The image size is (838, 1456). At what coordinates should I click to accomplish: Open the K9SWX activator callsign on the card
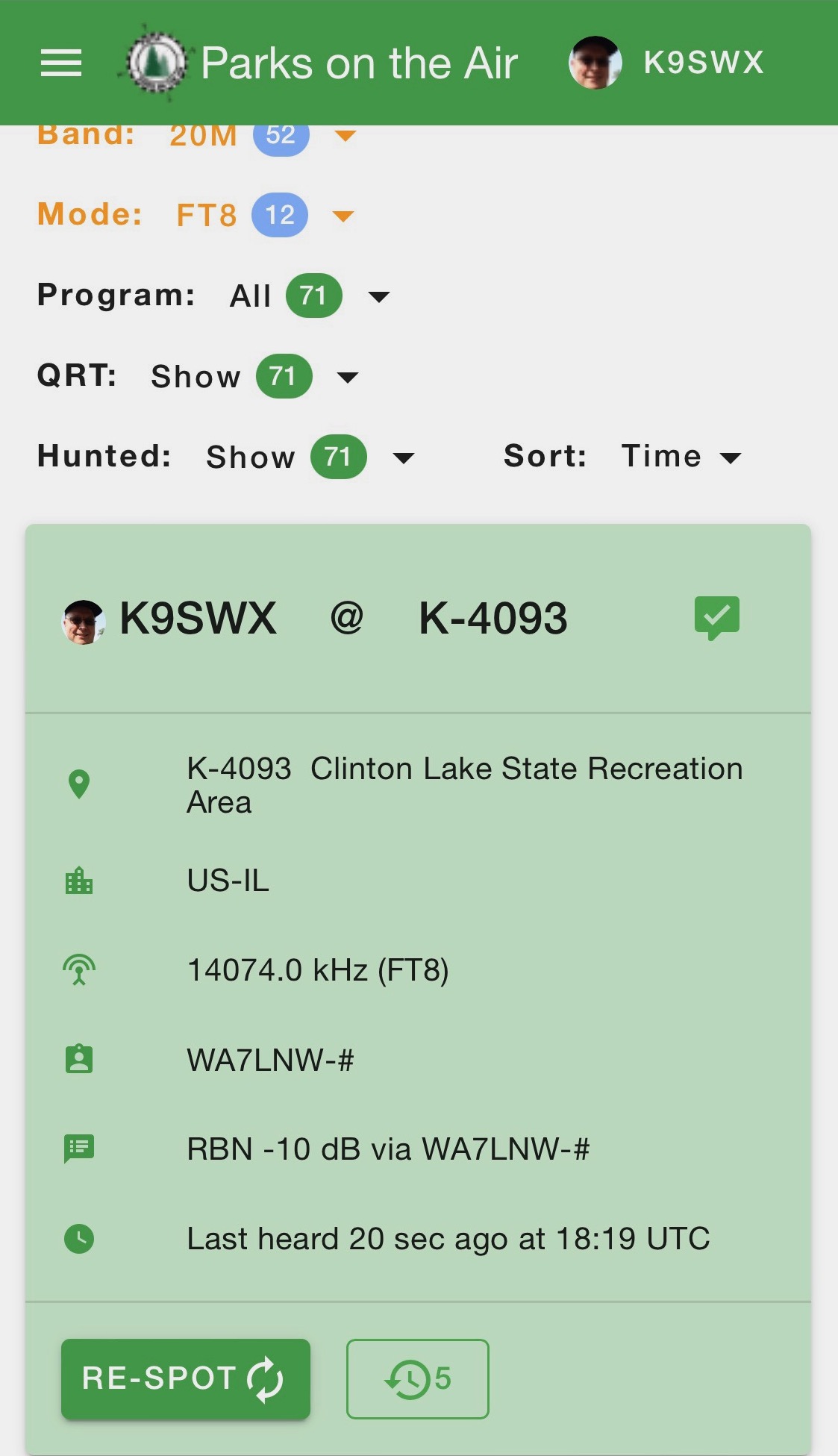coord(198,619)
